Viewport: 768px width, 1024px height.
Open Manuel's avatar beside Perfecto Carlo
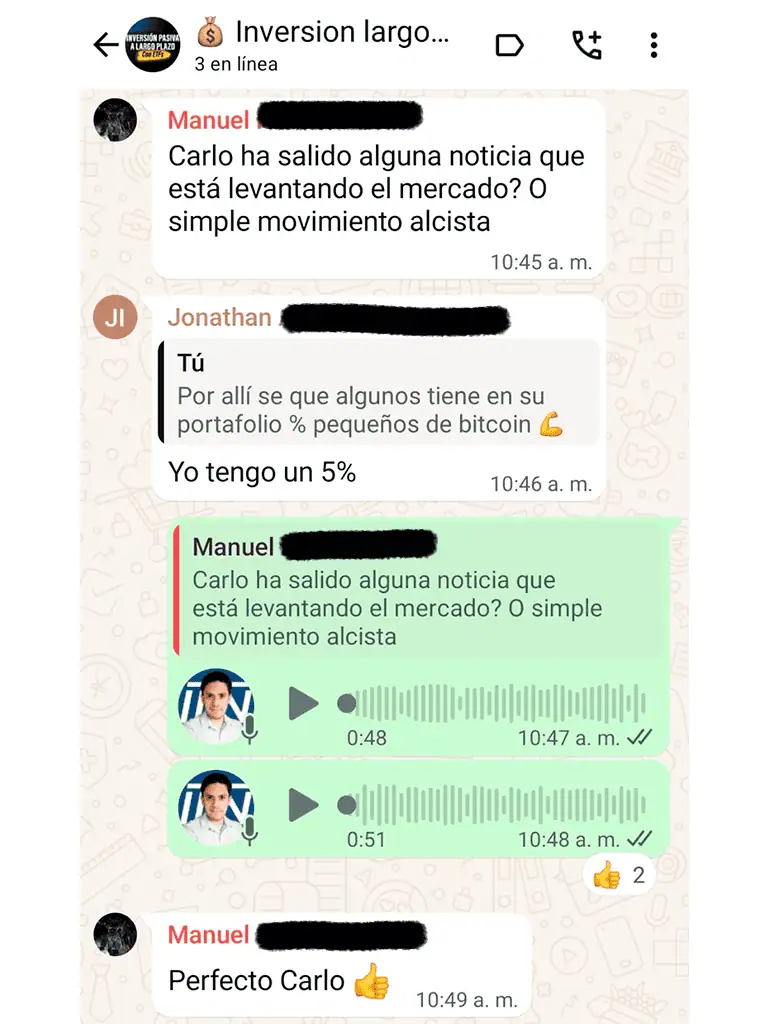[x=114, y=935]
